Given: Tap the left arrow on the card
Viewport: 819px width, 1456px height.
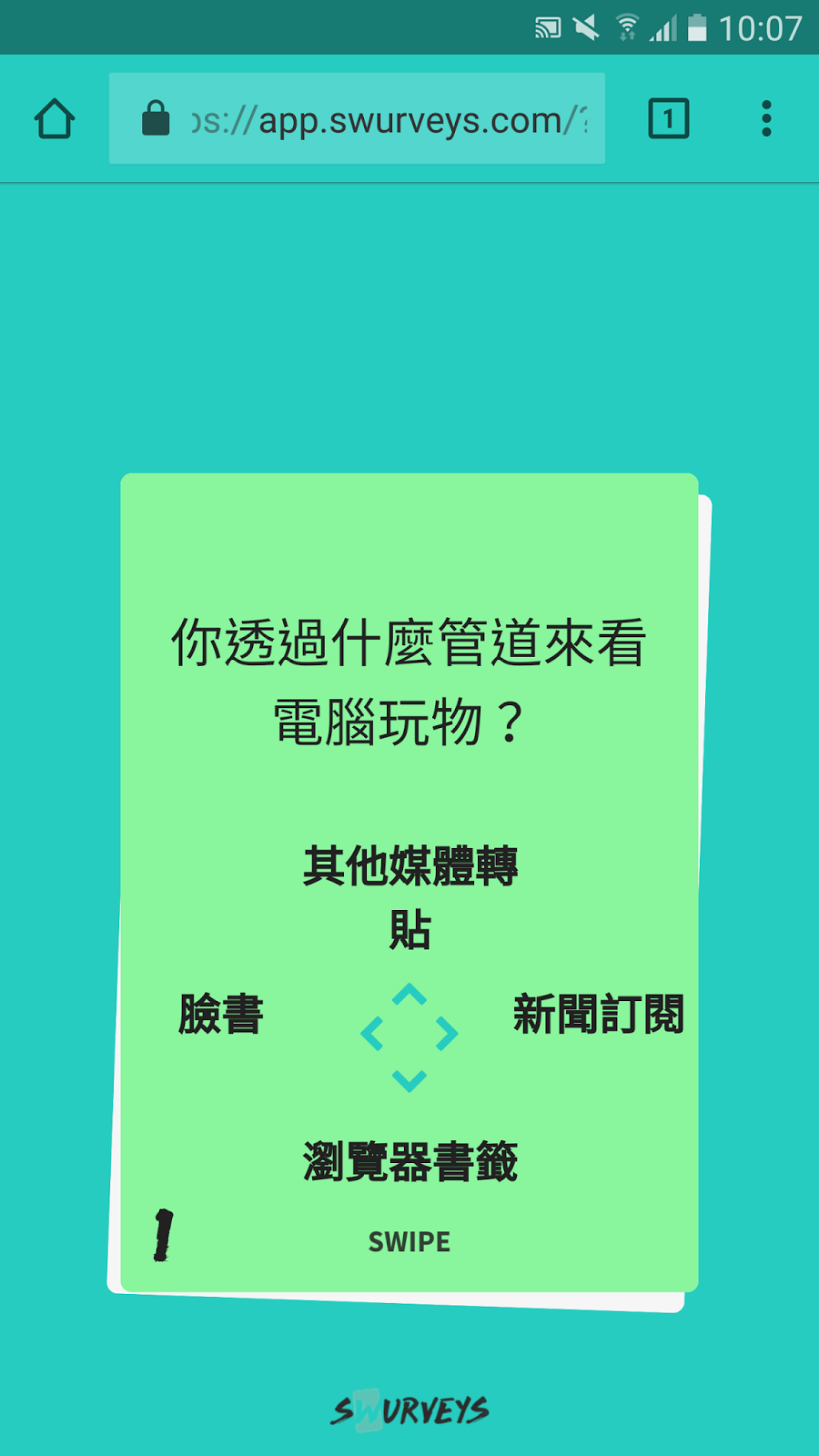Looking at the screenshot, I should (371, 1034).
